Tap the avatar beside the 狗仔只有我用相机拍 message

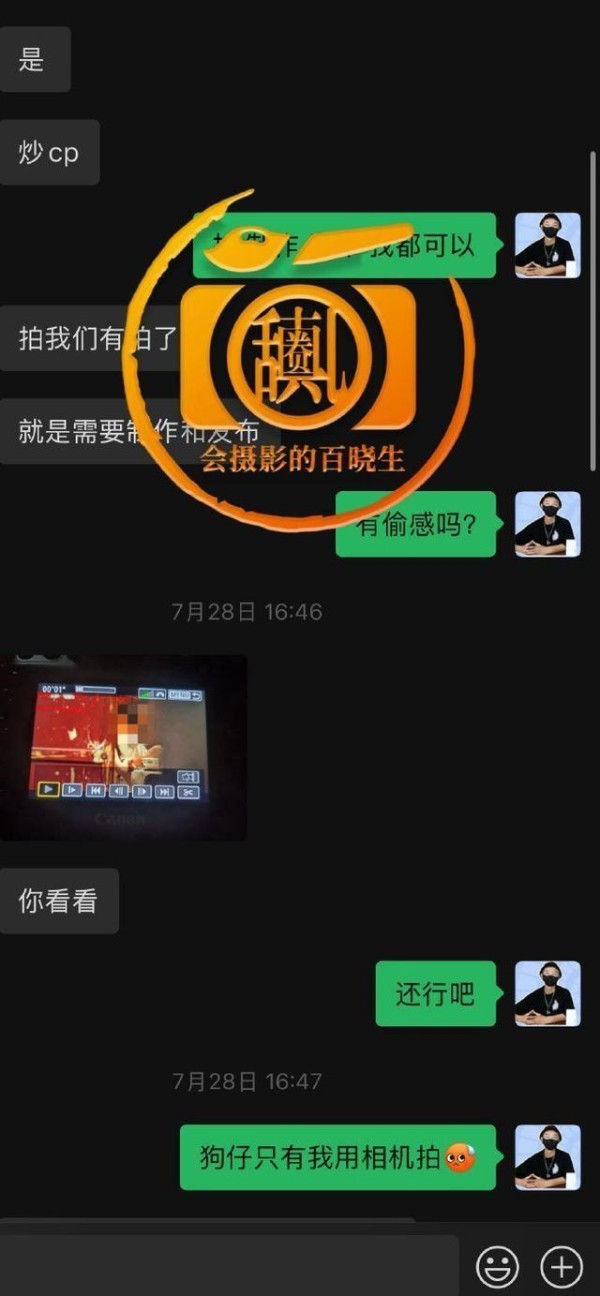pyautogui.click(x=547, y=1157)
